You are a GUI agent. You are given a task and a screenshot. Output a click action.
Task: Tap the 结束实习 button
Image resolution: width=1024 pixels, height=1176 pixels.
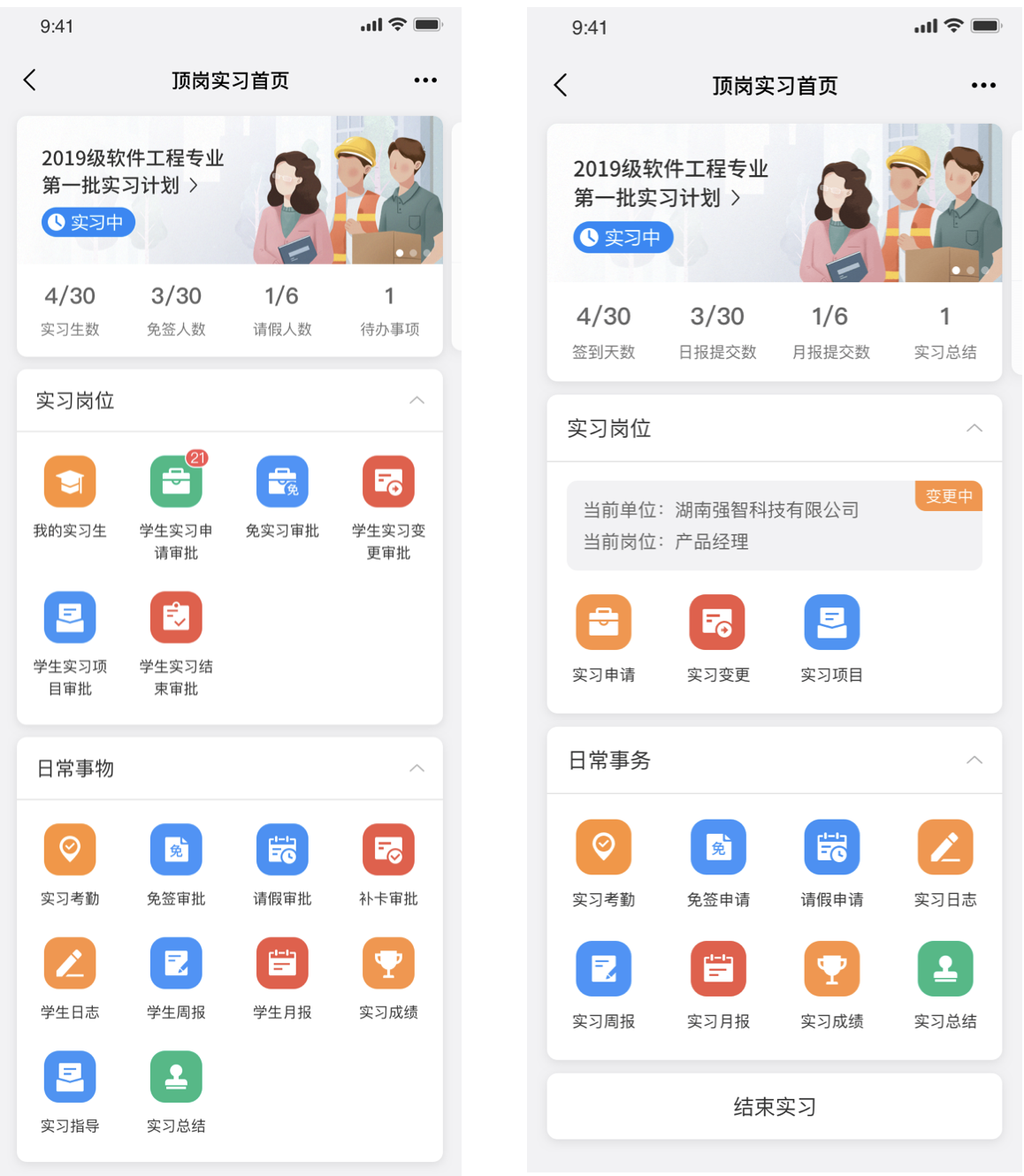click(x=774, y=1106)
